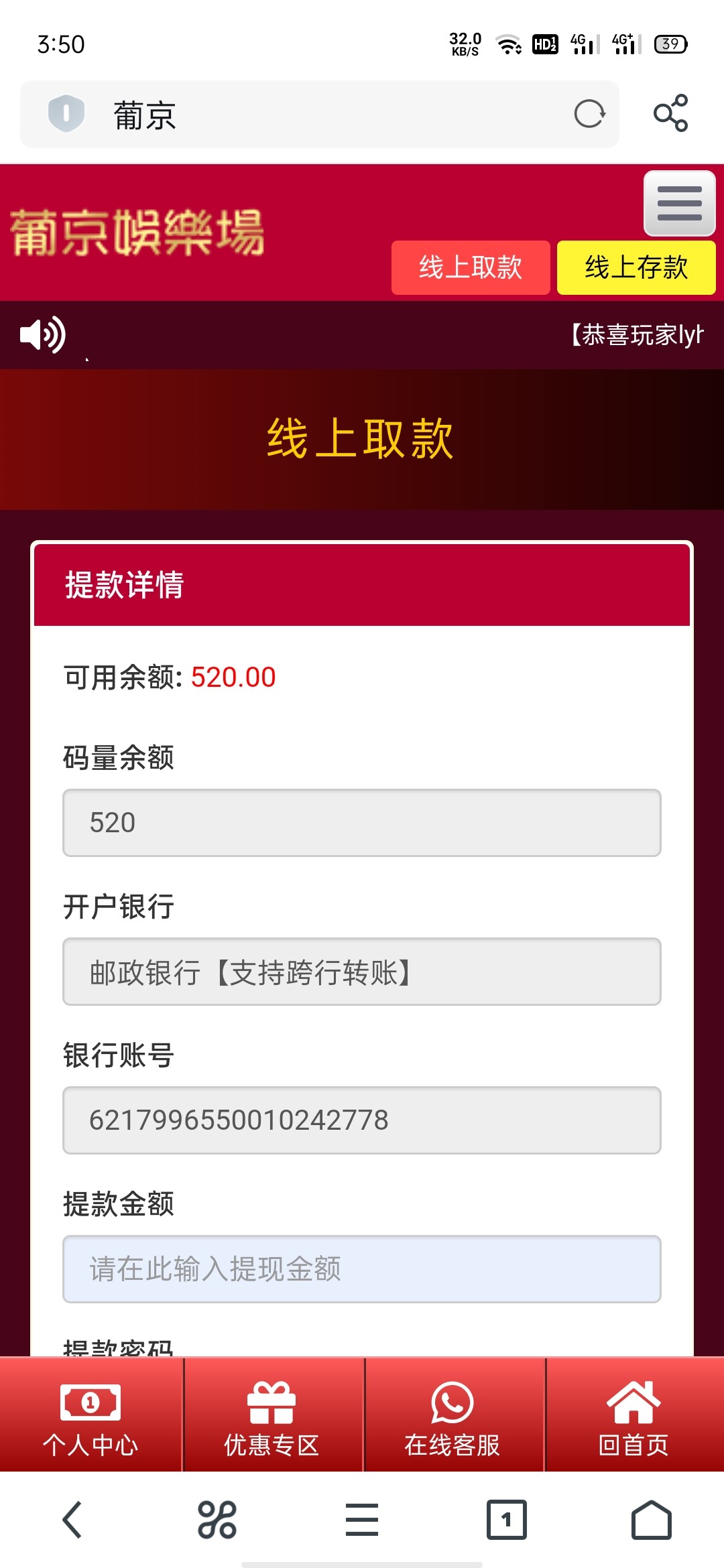
Task: Go to the browser home page
Action: pos(651,1520)
